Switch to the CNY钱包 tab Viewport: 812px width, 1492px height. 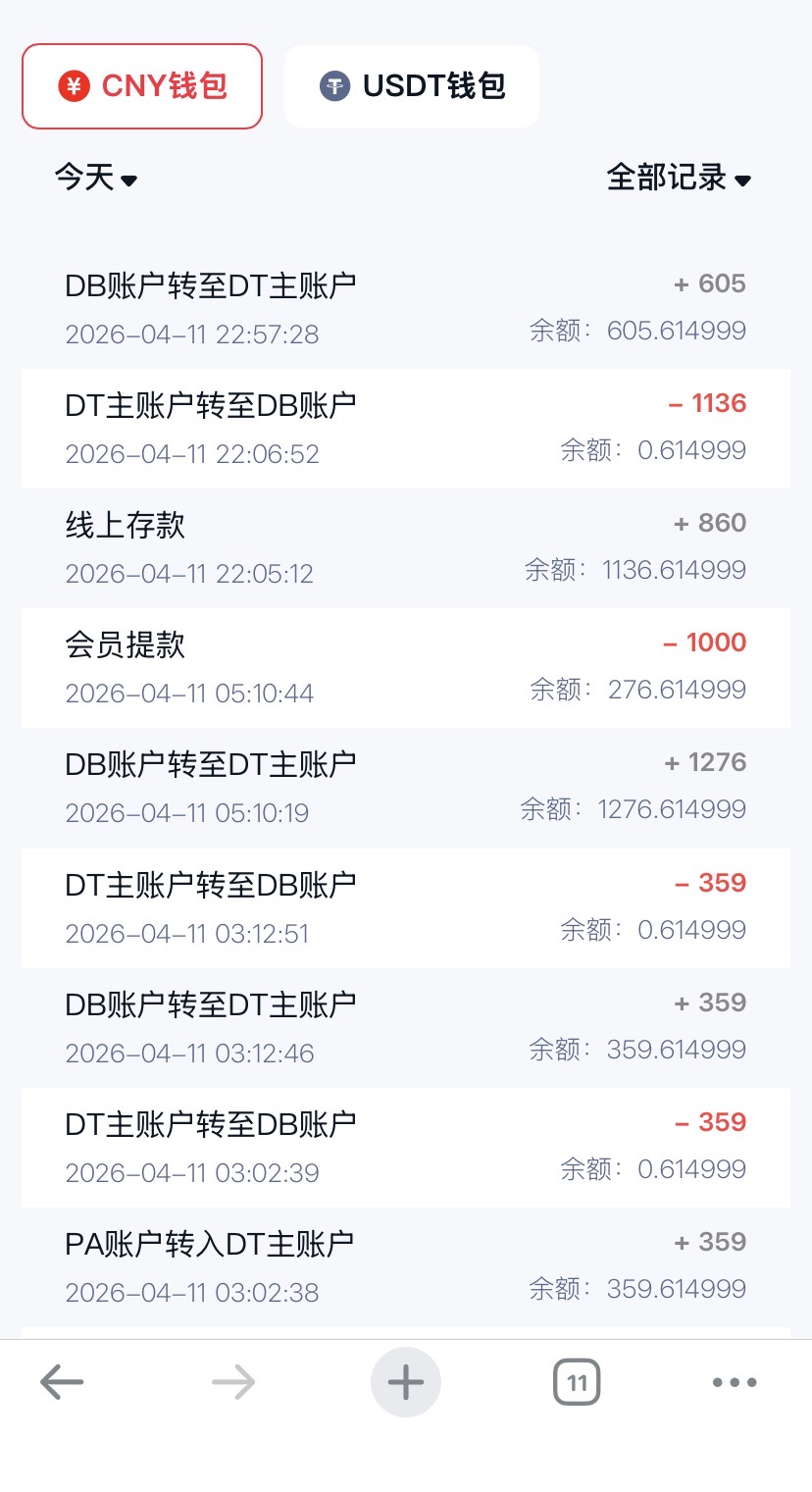tap(142, 86)
